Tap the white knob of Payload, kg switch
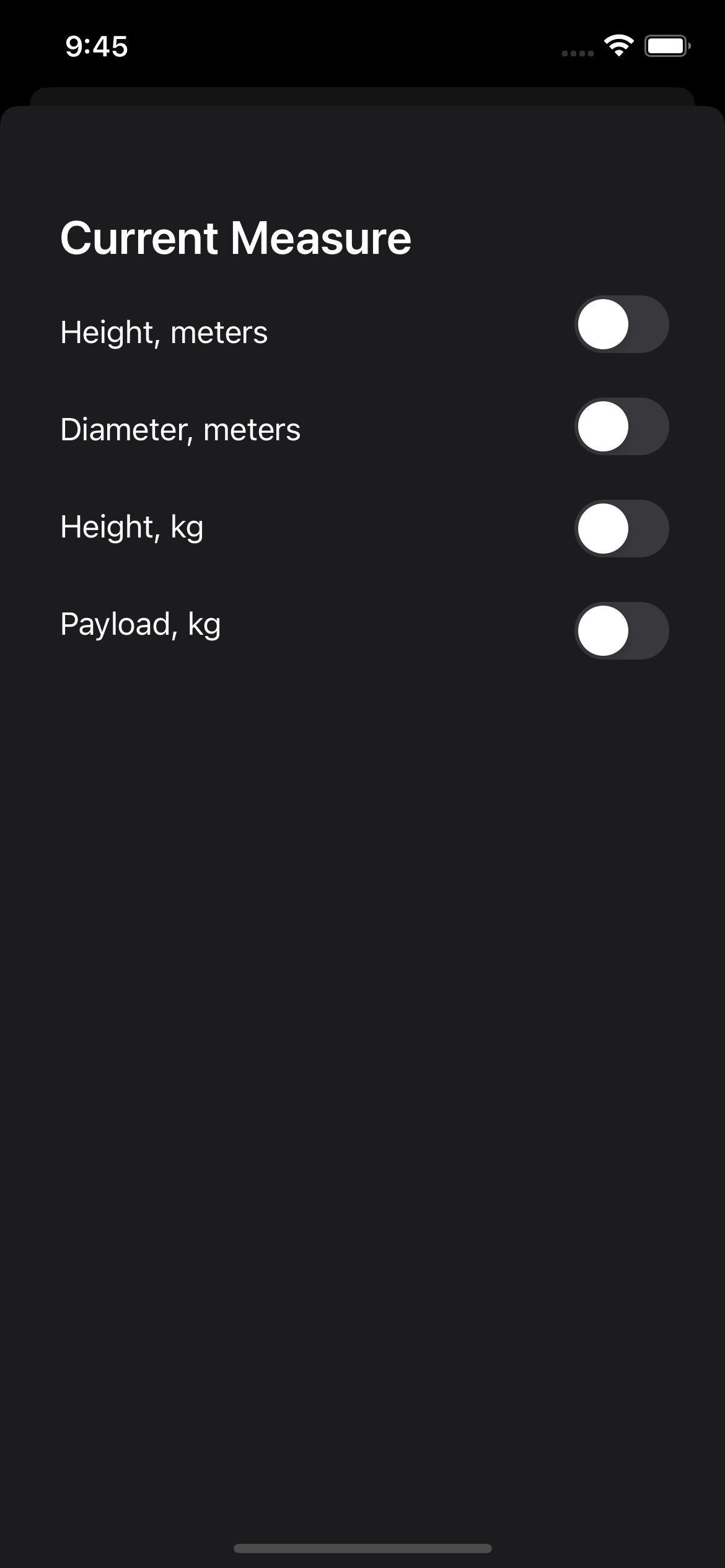 (x=604, y=630)
